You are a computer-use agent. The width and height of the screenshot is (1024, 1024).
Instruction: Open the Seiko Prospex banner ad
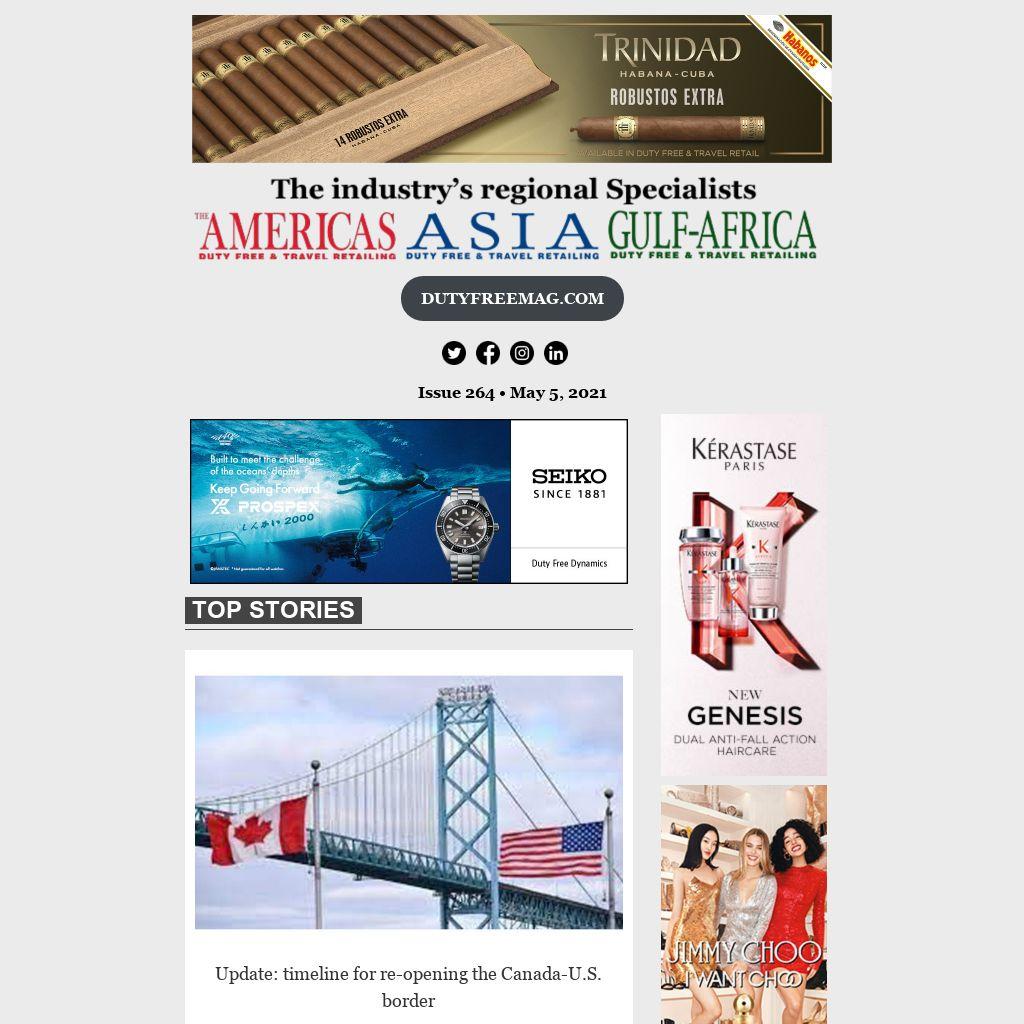coord(409,501)
